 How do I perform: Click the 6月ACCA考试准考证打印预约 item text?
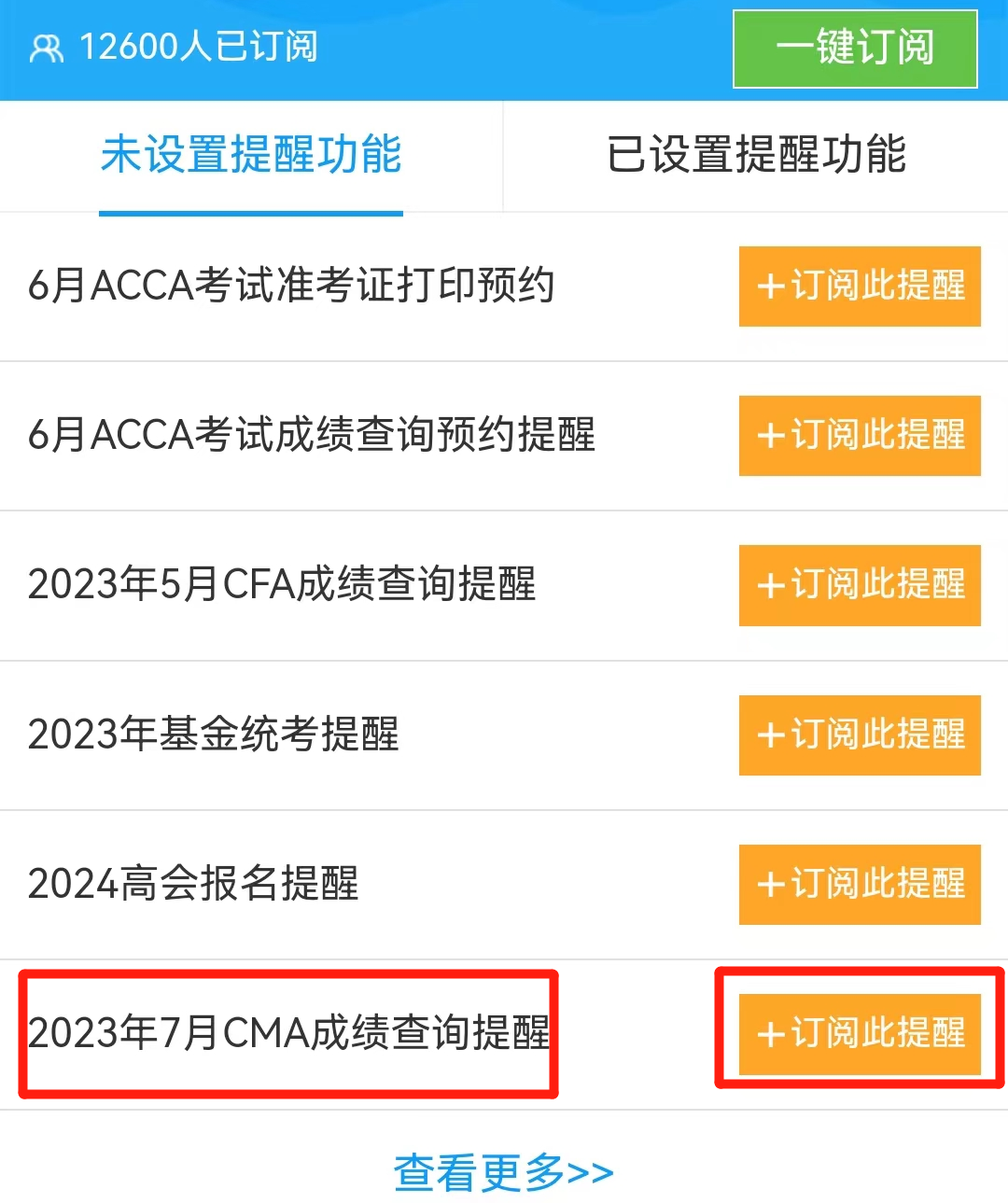(290, 287)
